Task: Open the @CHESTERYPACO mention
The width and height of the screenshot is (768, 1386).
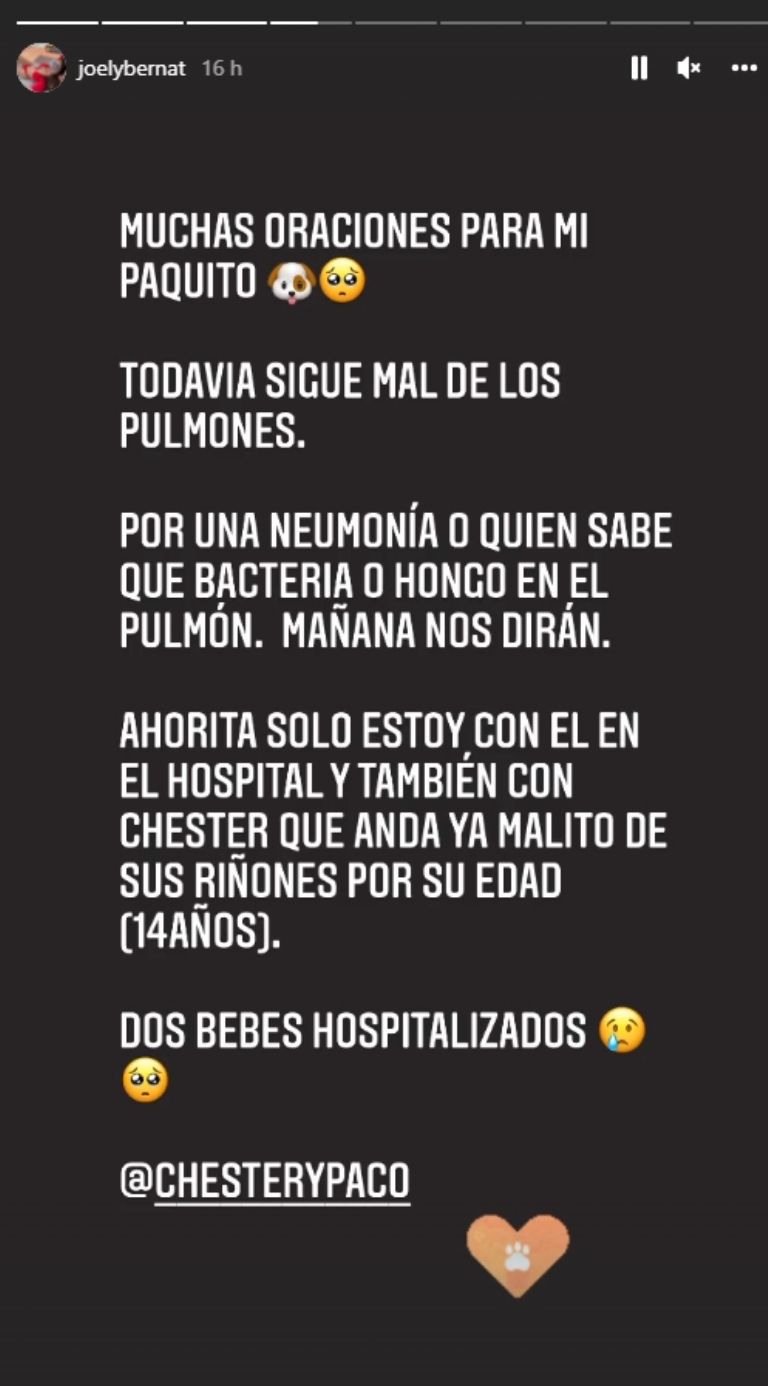Action: click(266, 1181)
